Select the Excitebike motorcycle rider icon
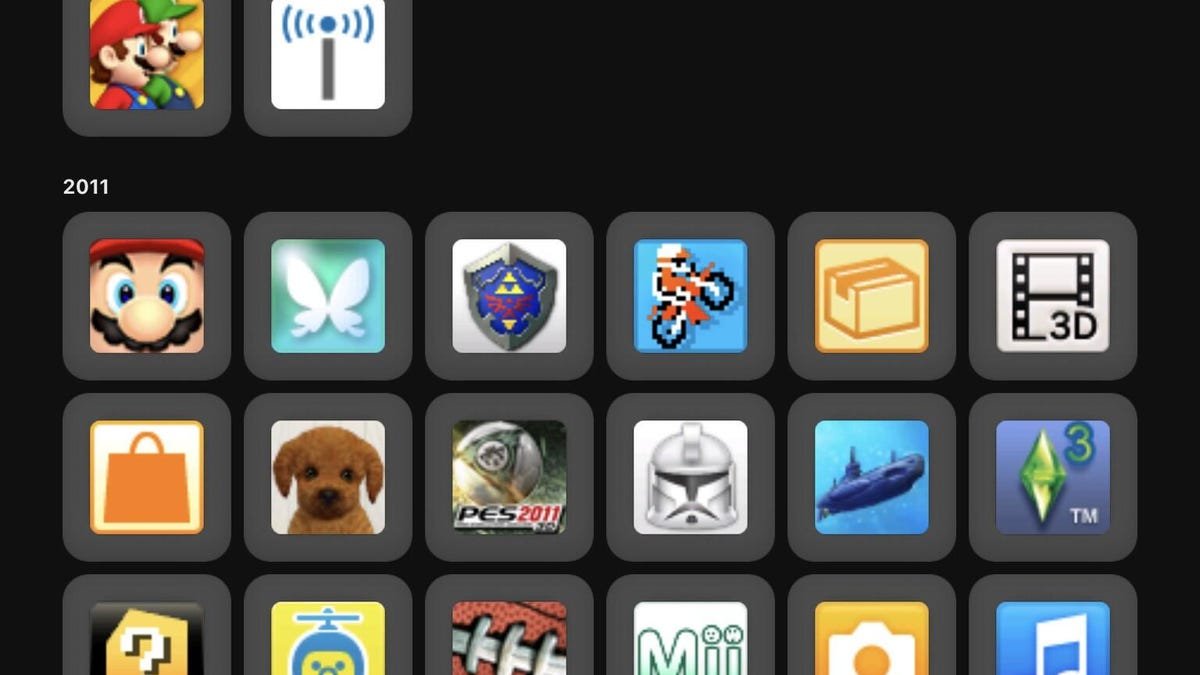This screenshot has height=675, width=1200. tap(690, 296)
